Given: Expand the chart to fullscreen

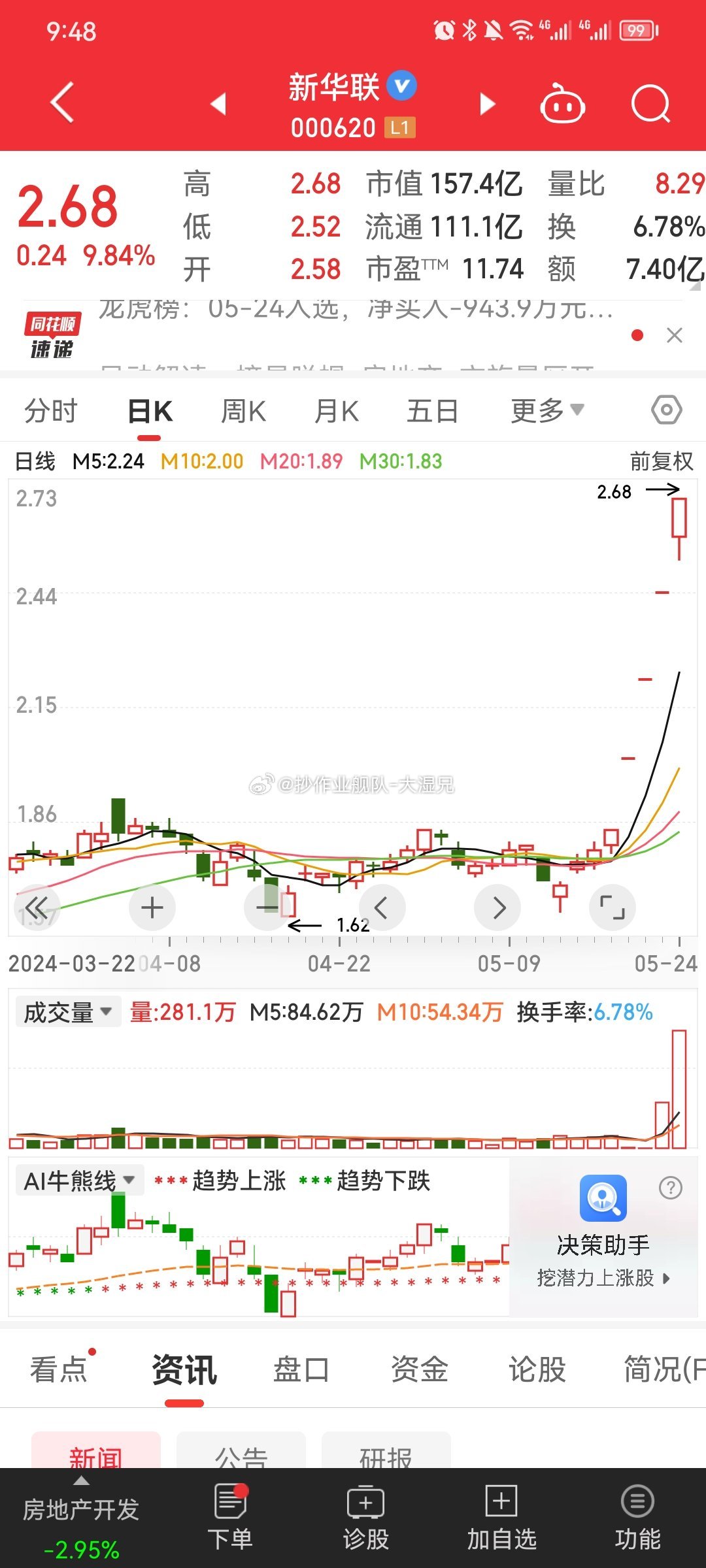Looking at the screenshot, I should [x=612, y=907].
